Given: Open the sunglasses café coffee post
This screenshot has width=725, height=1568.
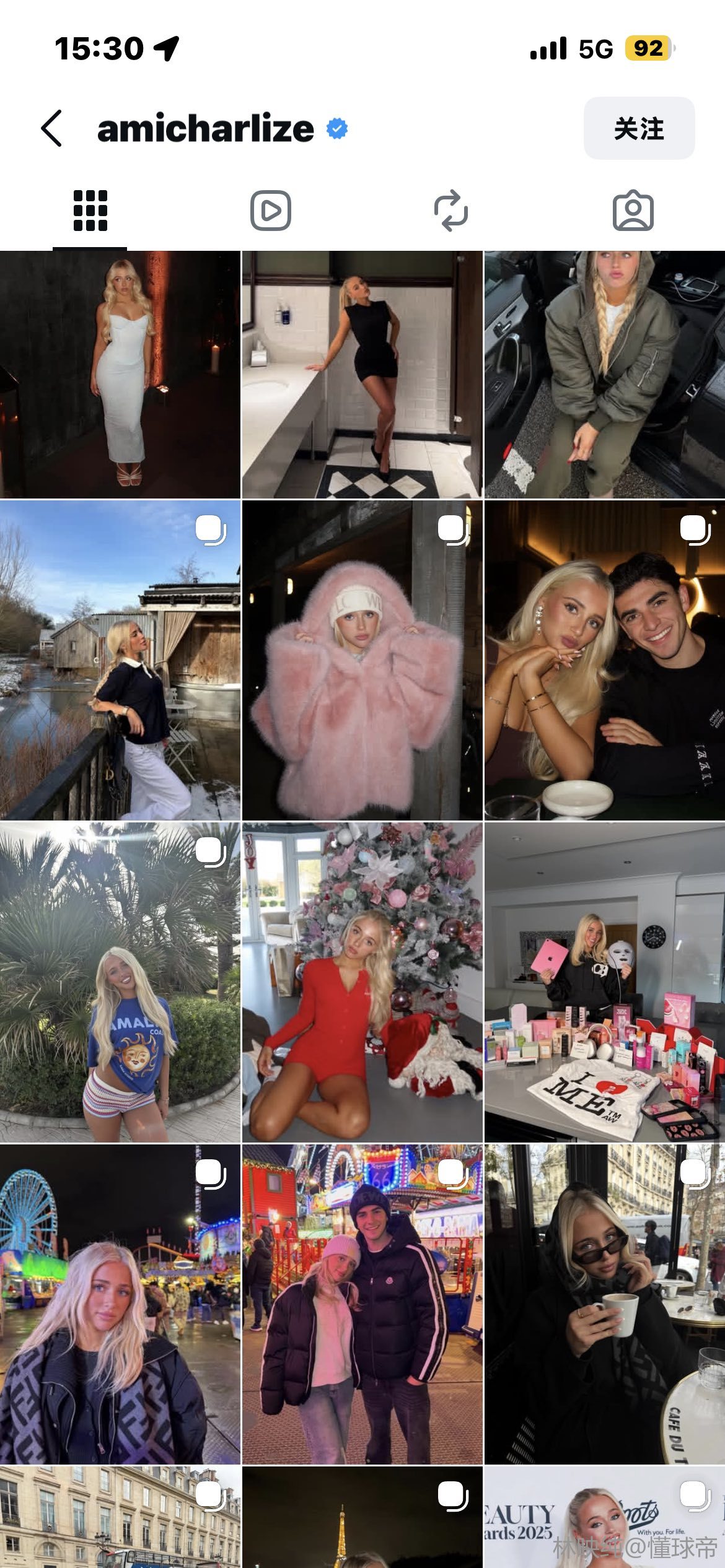Looking at the screenshot, I should [x=605, y=1304].
